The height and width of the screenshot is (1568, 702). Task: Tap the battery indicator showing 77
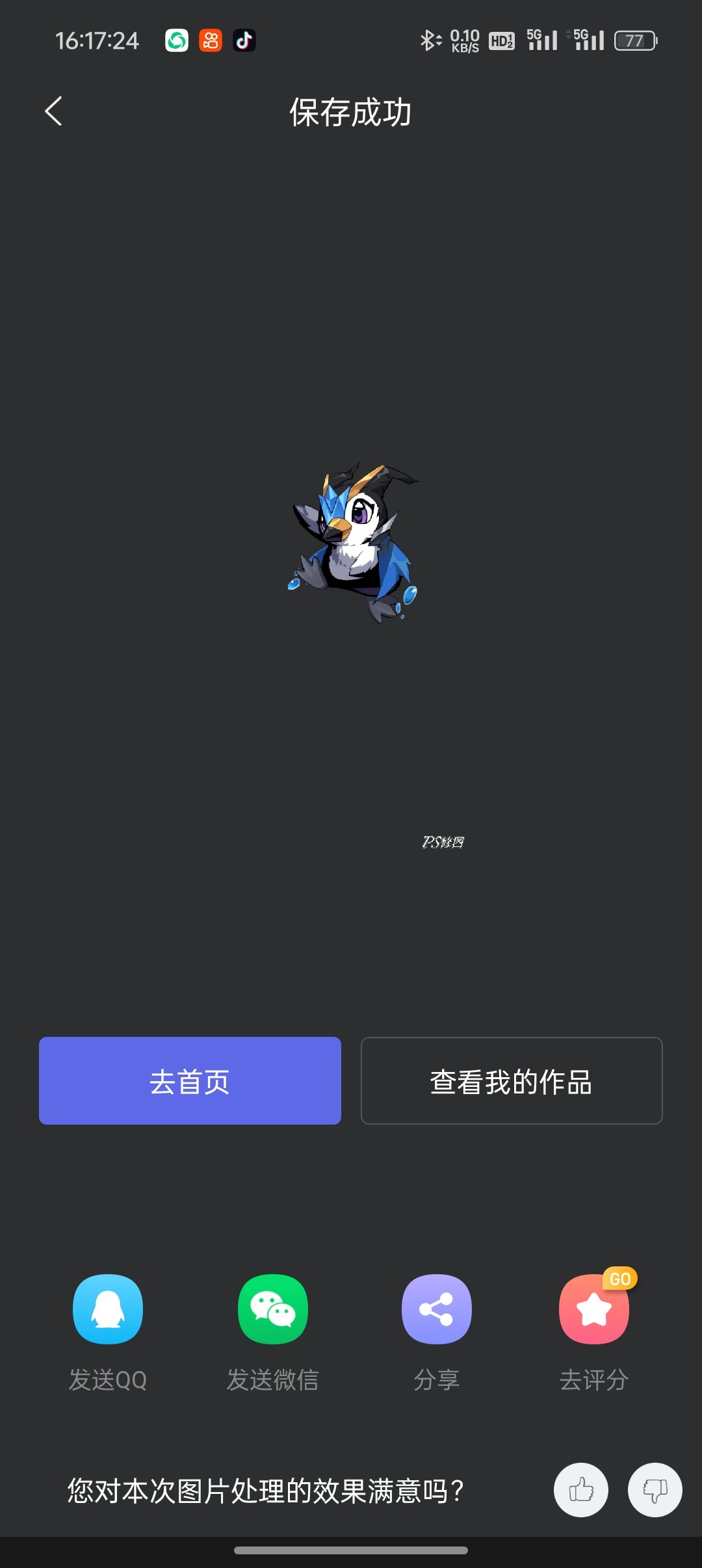coord(635,40)
